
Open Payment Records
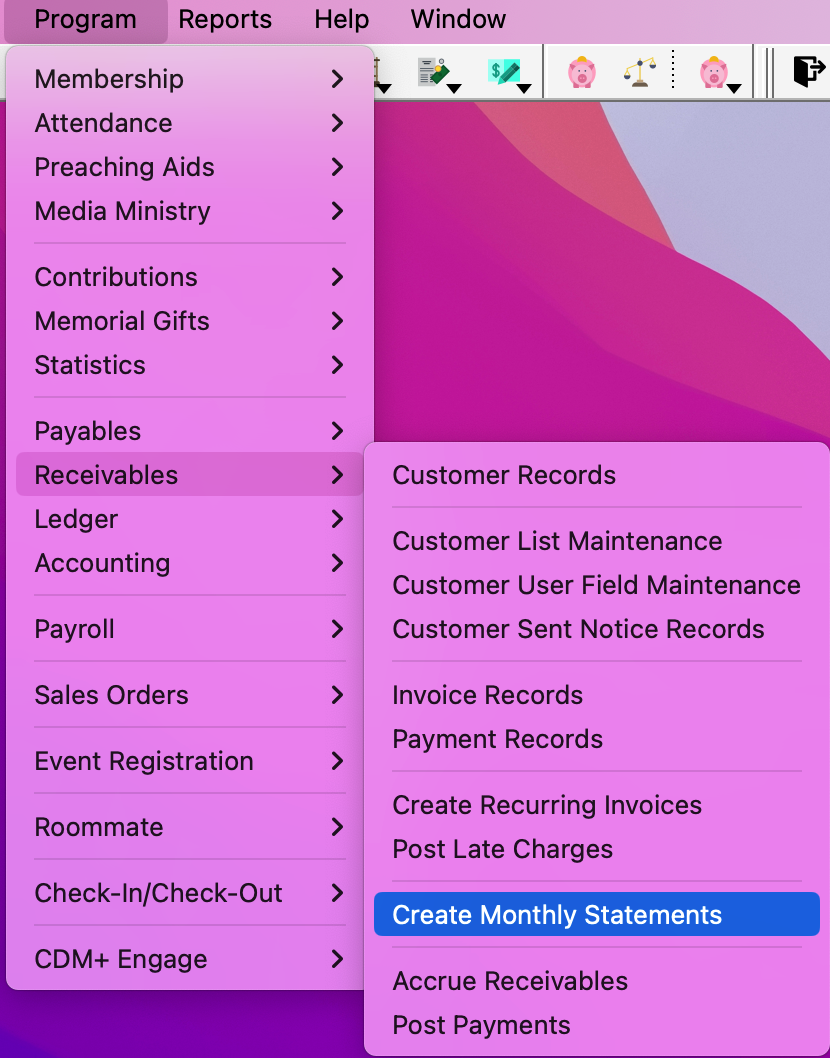click(497, 739)
